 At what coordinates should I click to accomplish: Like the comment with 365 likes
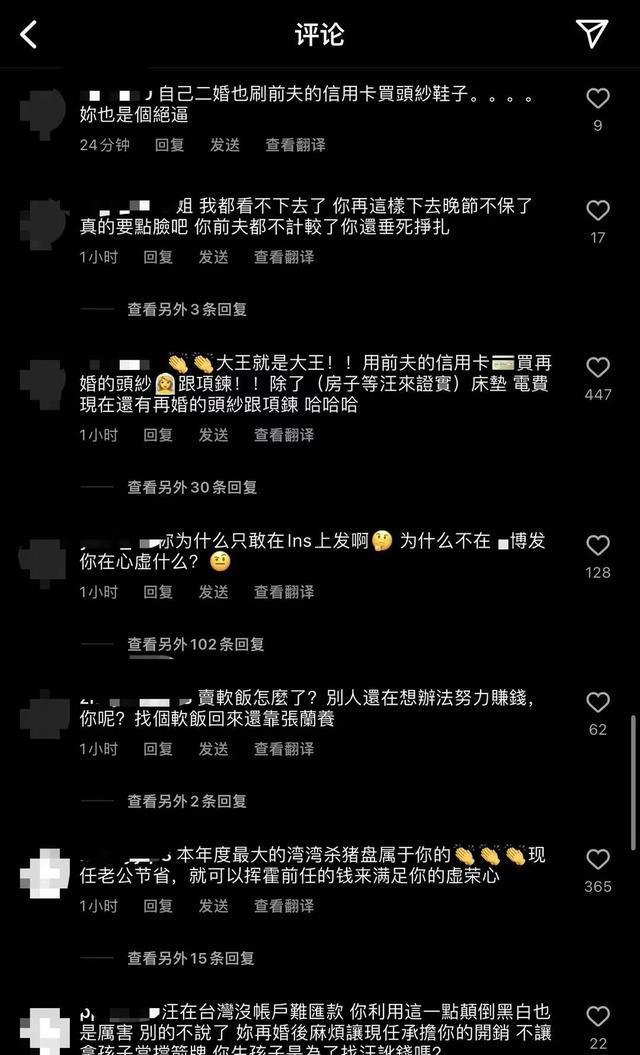tap(597, 859)
